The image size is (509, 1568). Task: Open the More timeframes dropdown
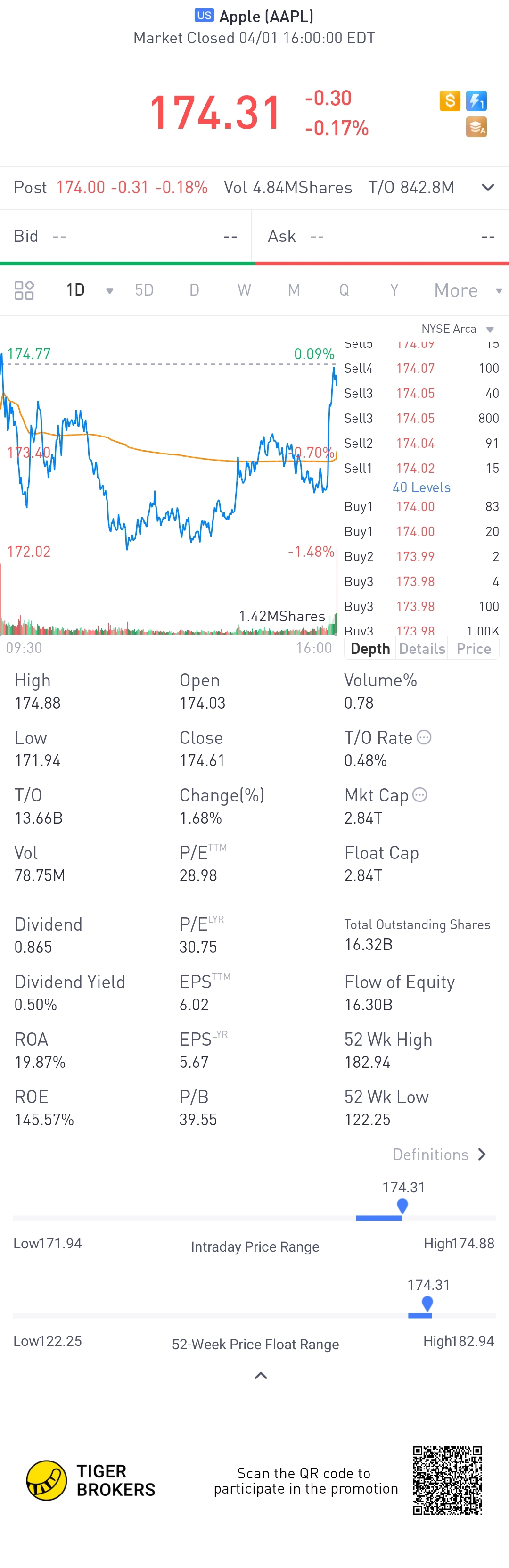467,290
